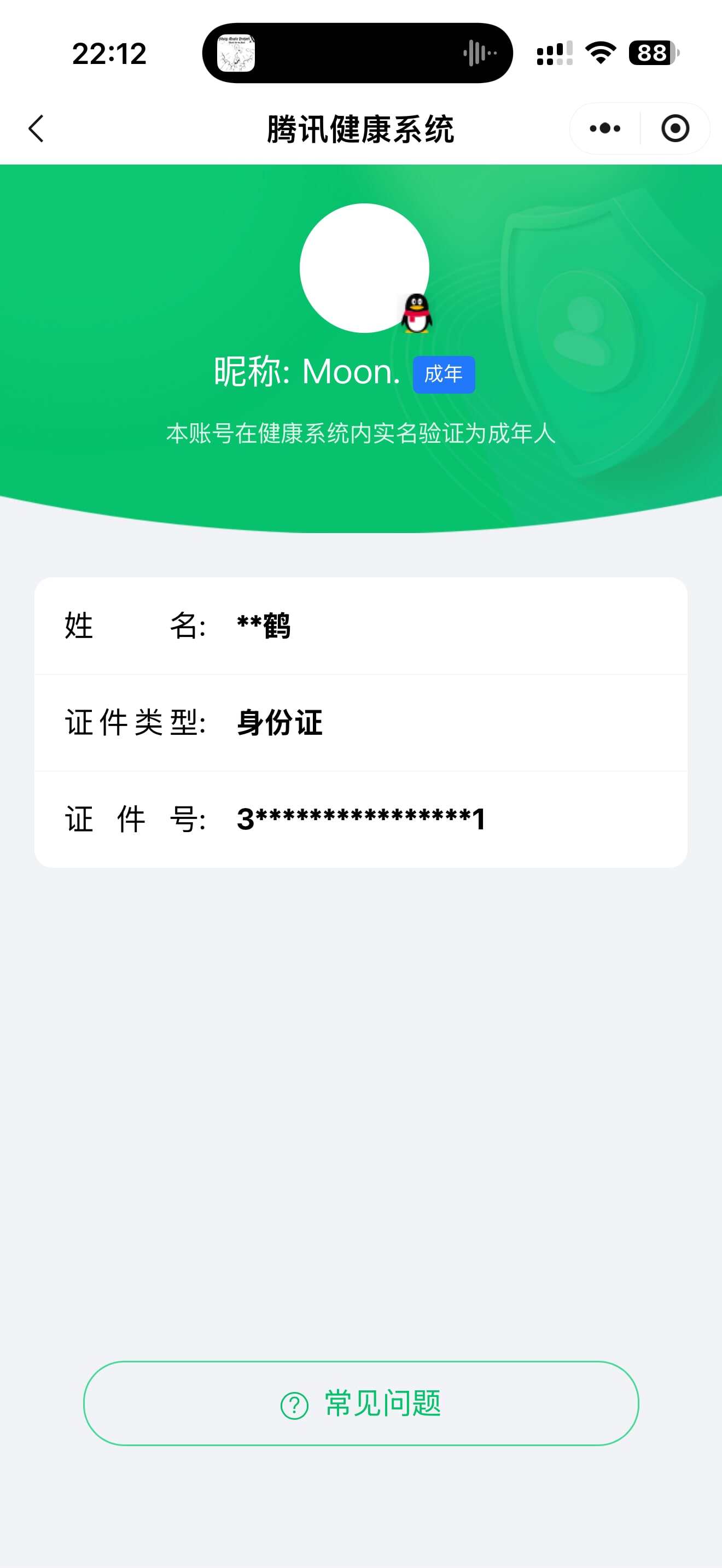The width and height of the screenshot is (722, 1568).
Task: Open the three-dot options menu
Action: (603, 128)
